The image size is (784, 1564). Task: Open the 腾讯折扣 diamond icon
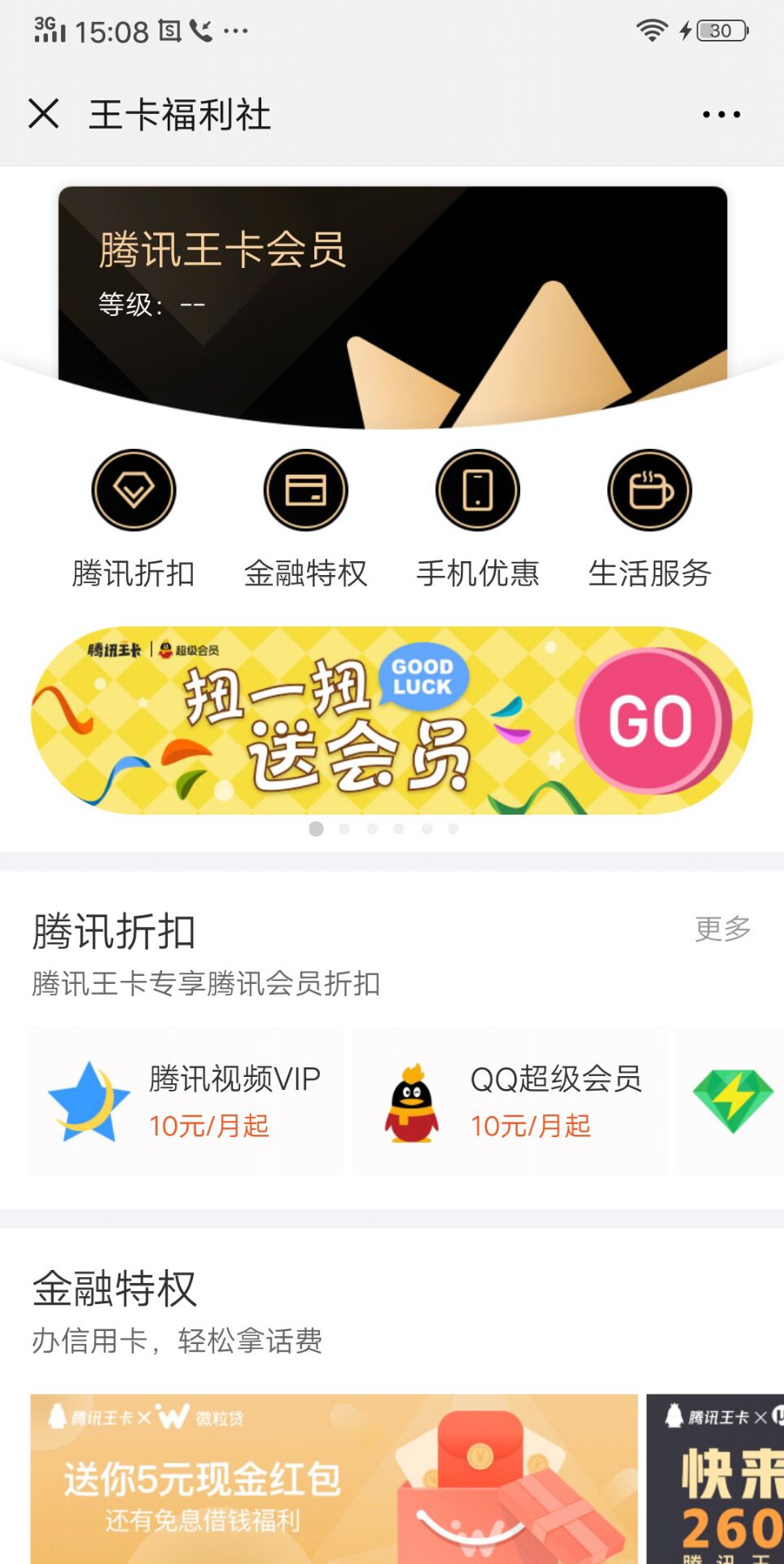click(x=134, y=489)
